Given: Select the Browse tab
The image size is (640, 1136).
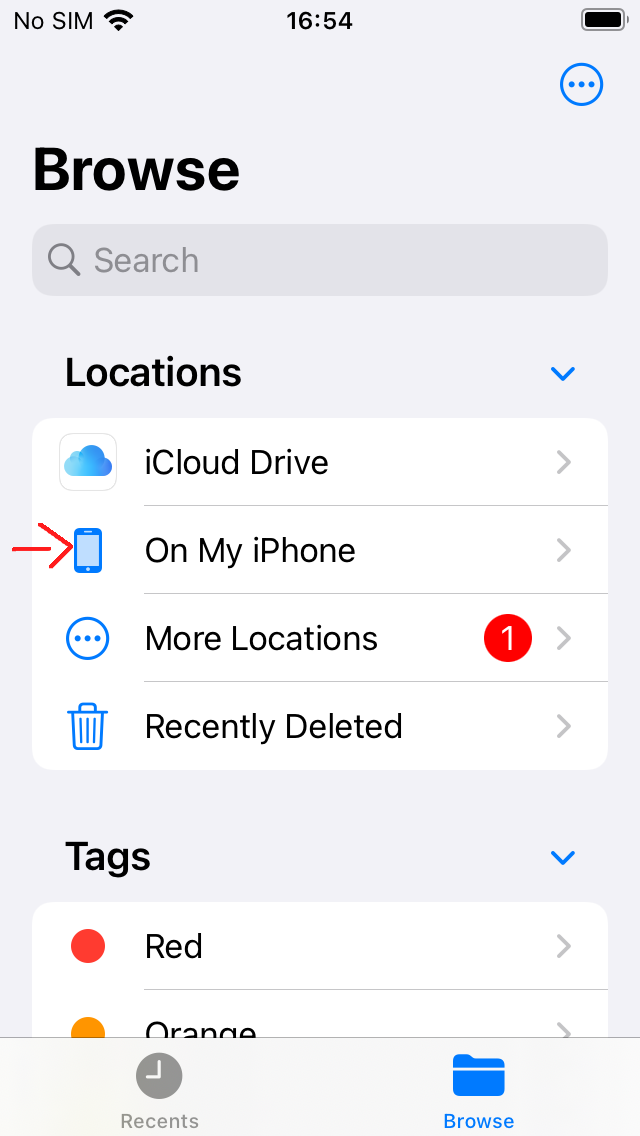Looking at the screenshot, I should (478, 1092).
